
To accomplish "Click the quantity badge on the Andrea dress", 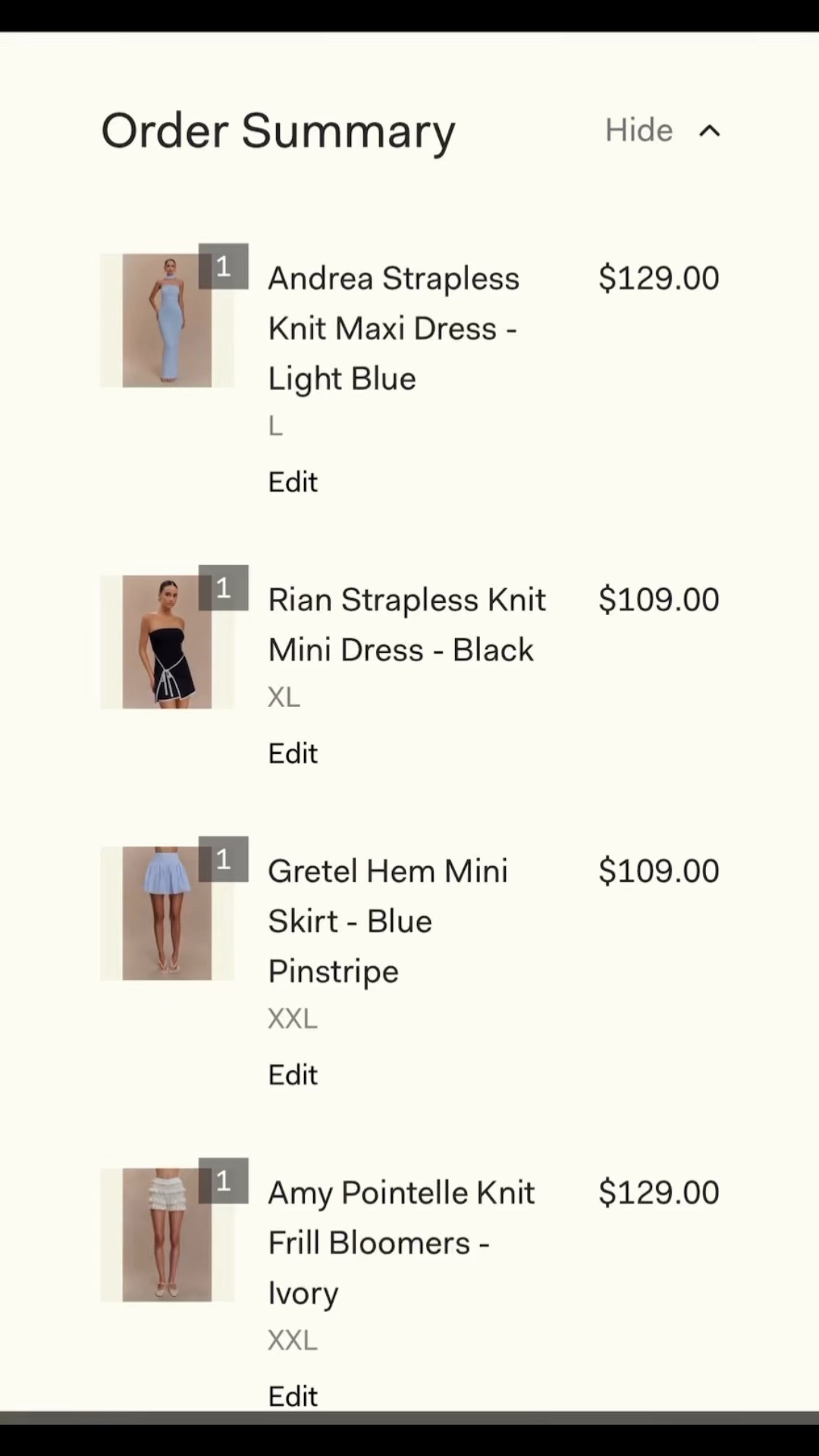I will point(223,265).
